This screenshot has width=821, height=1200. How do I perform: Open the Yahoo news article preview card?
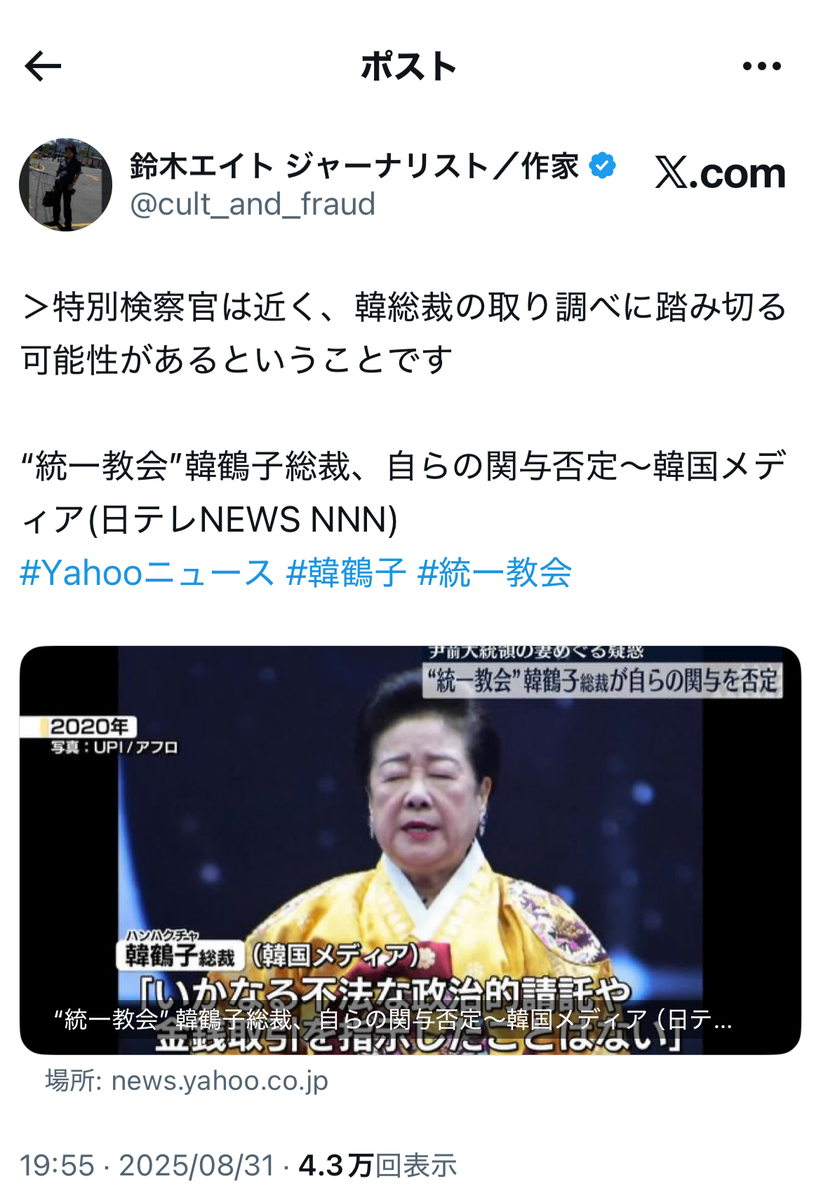click(x=410, y=850)
